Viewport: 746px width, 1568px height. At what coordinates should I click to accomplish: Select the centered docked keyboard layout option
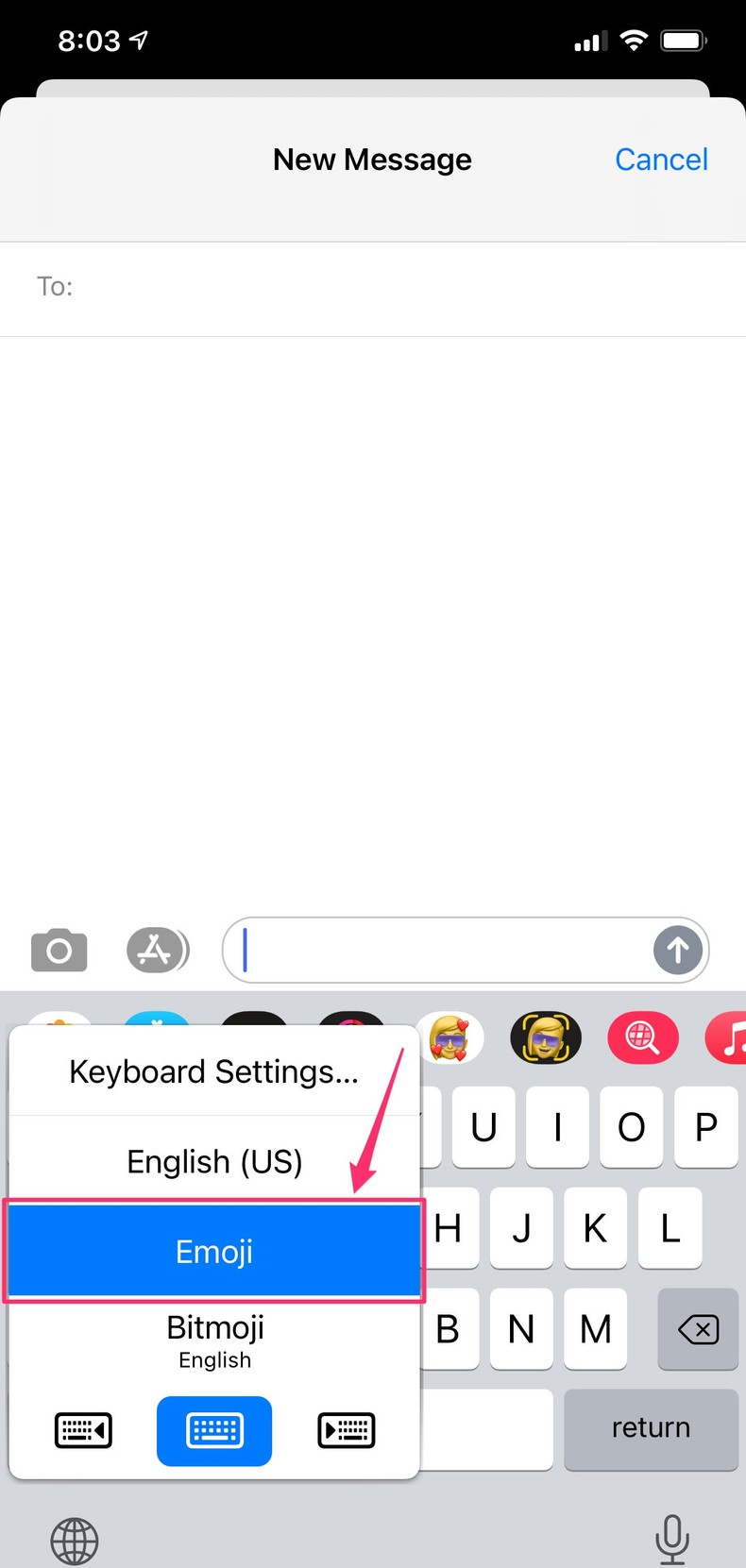[214, 1431]
